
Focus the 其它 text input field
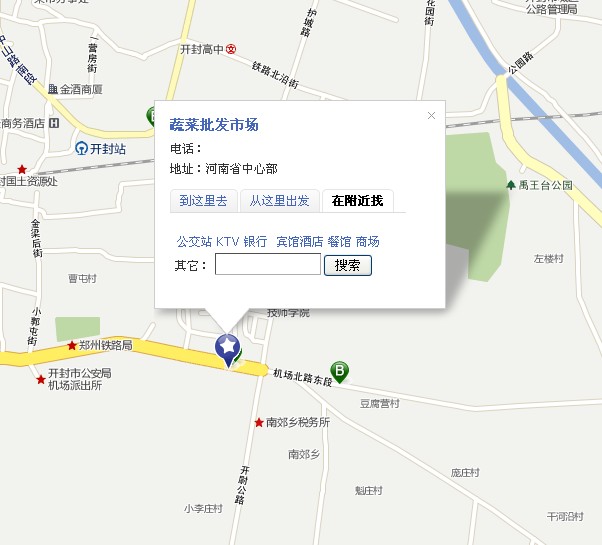[267, 265]
